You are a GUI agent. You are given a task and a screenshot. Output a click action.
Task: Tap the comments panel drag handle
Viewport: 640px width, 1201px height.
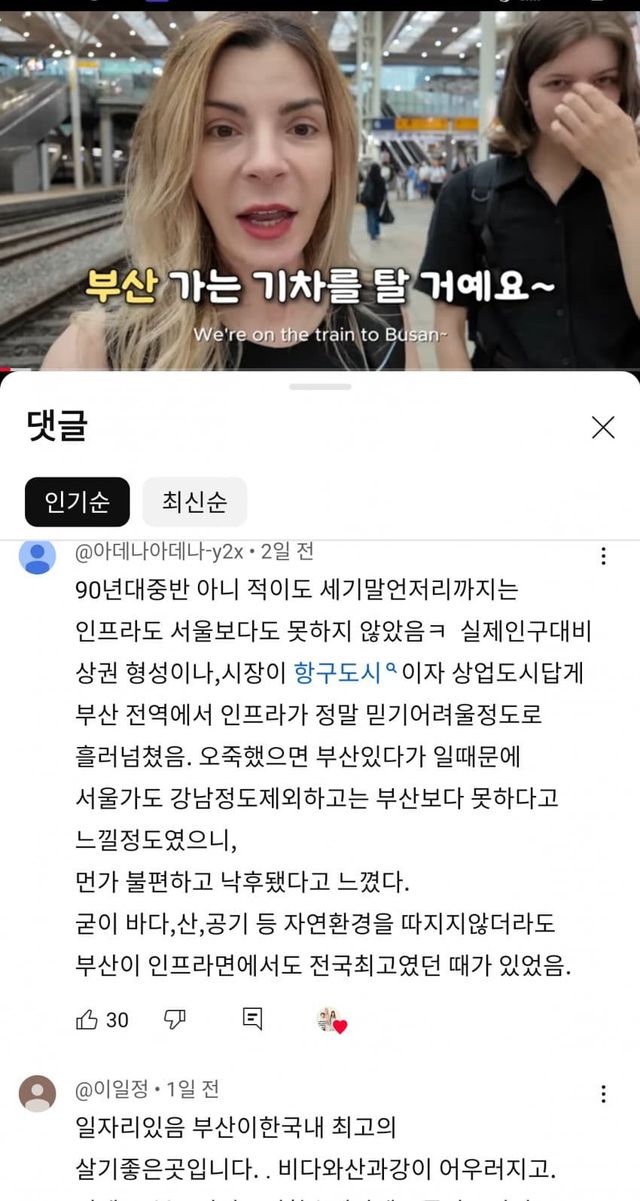pos(320,387)
